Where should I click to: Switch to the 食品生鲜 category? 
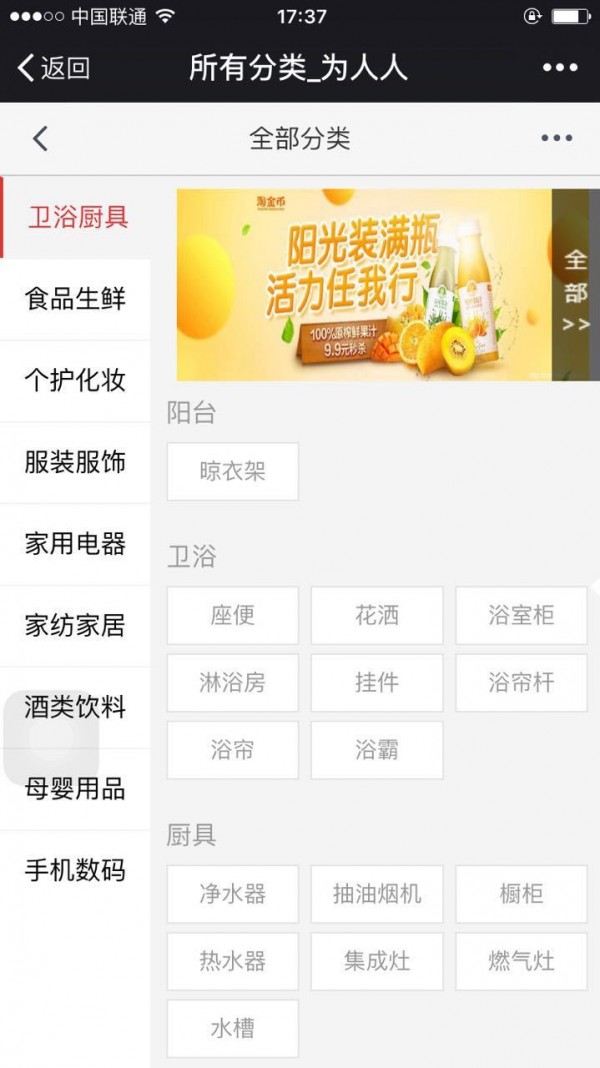coord(75,298)
